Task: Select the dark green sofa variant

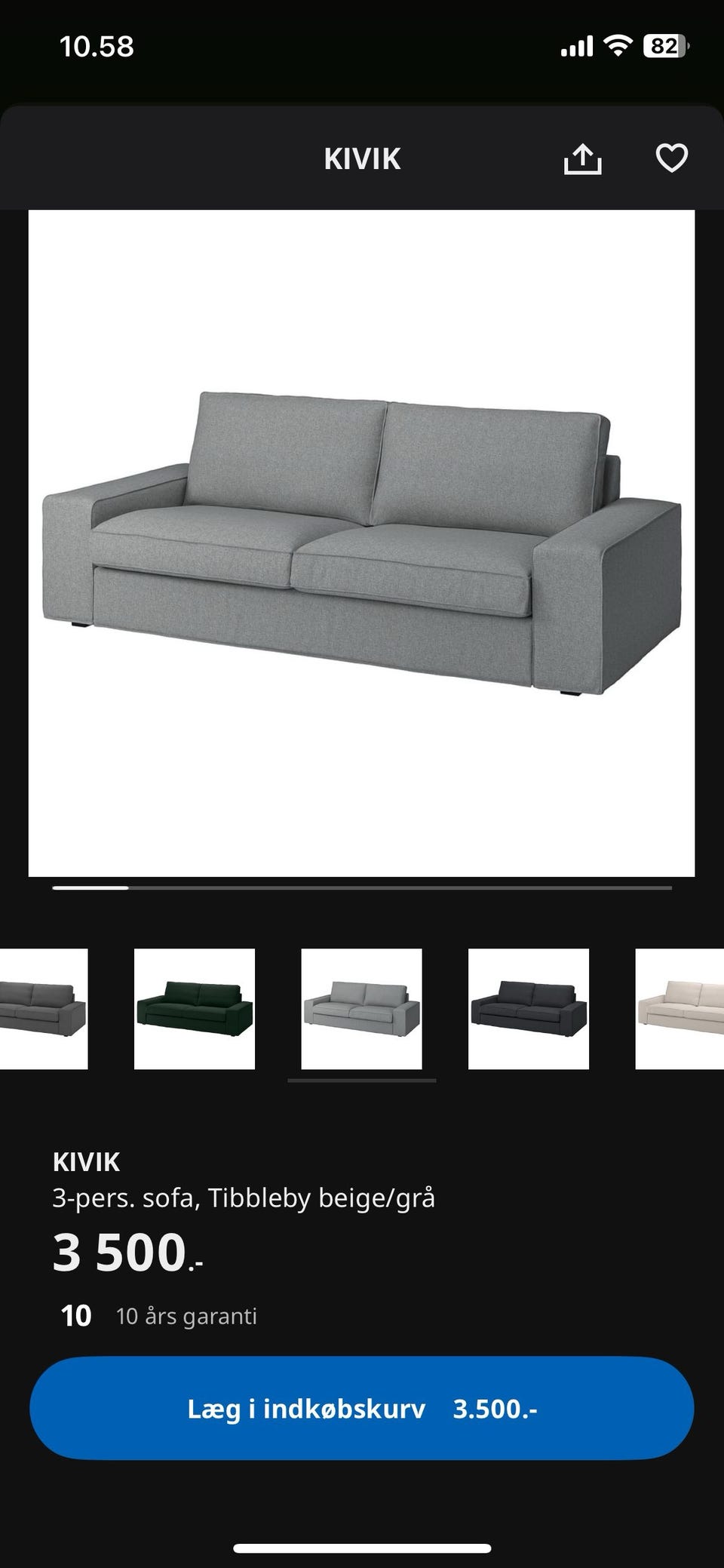Action: (195, 1009)
